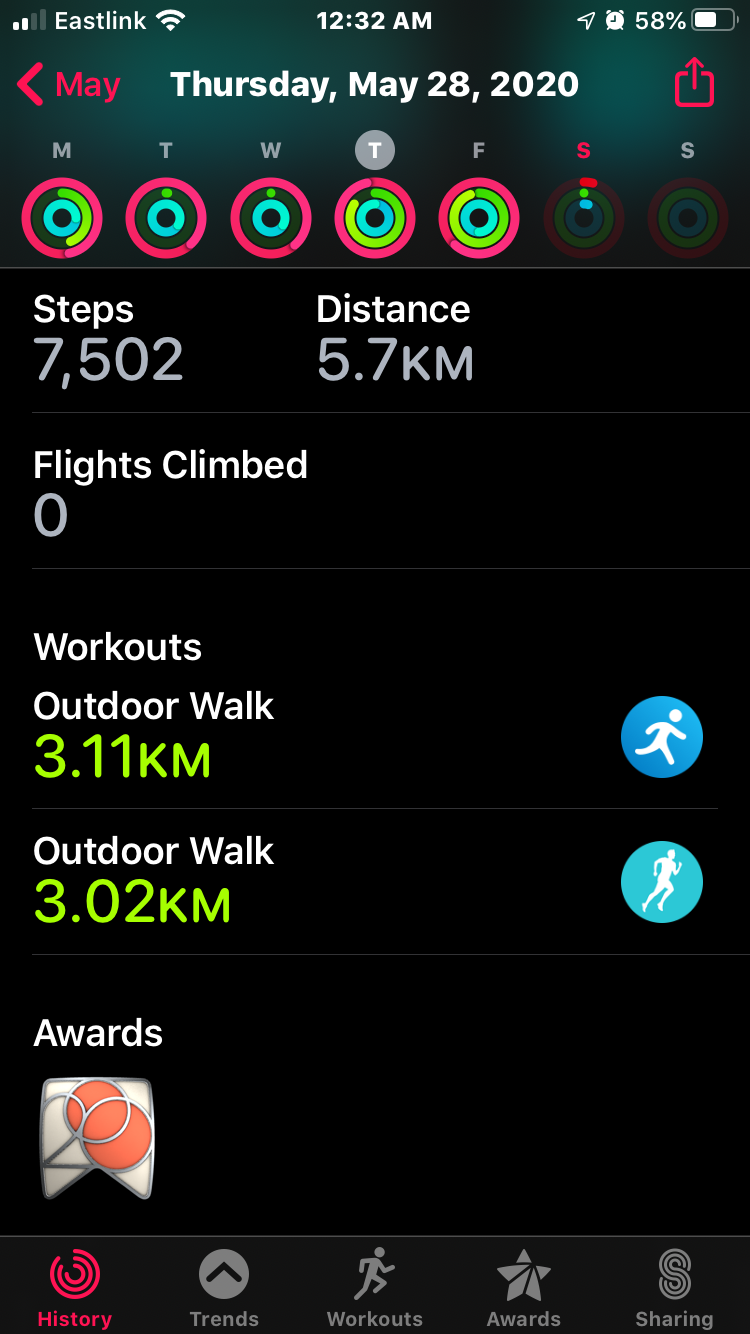This screenshot has height=1334, width=750.
Task: Share this day's activity summary
Action: [694, 83]
